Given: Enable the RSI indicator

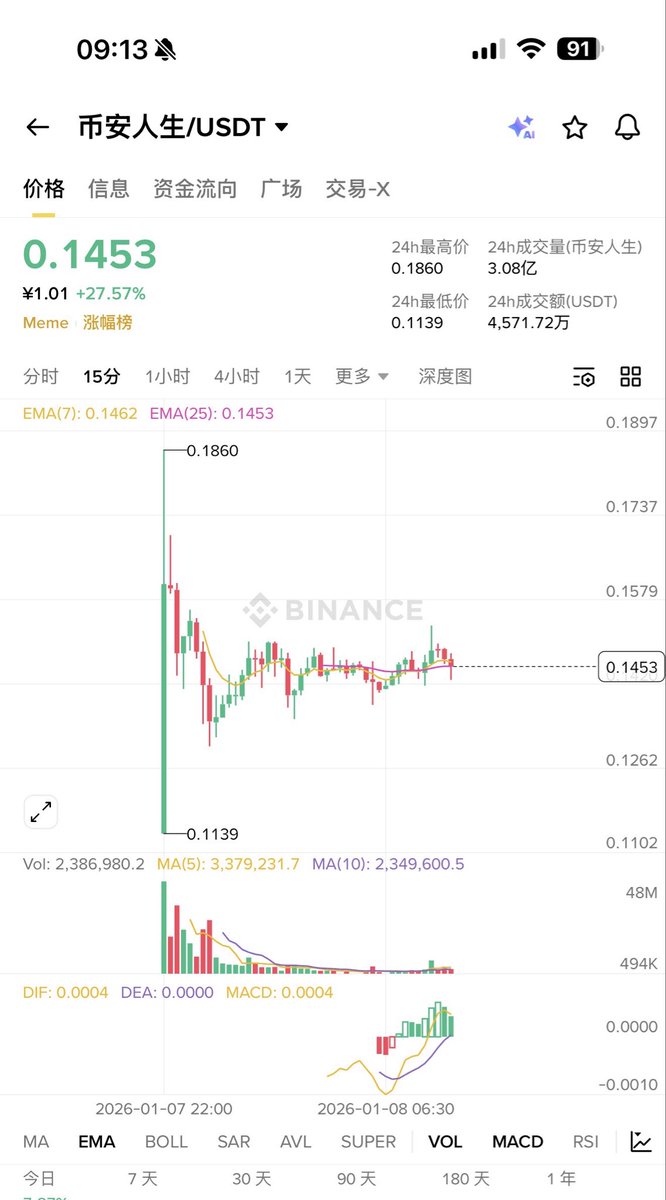Looking at the screenshot, I should 585,1142.
